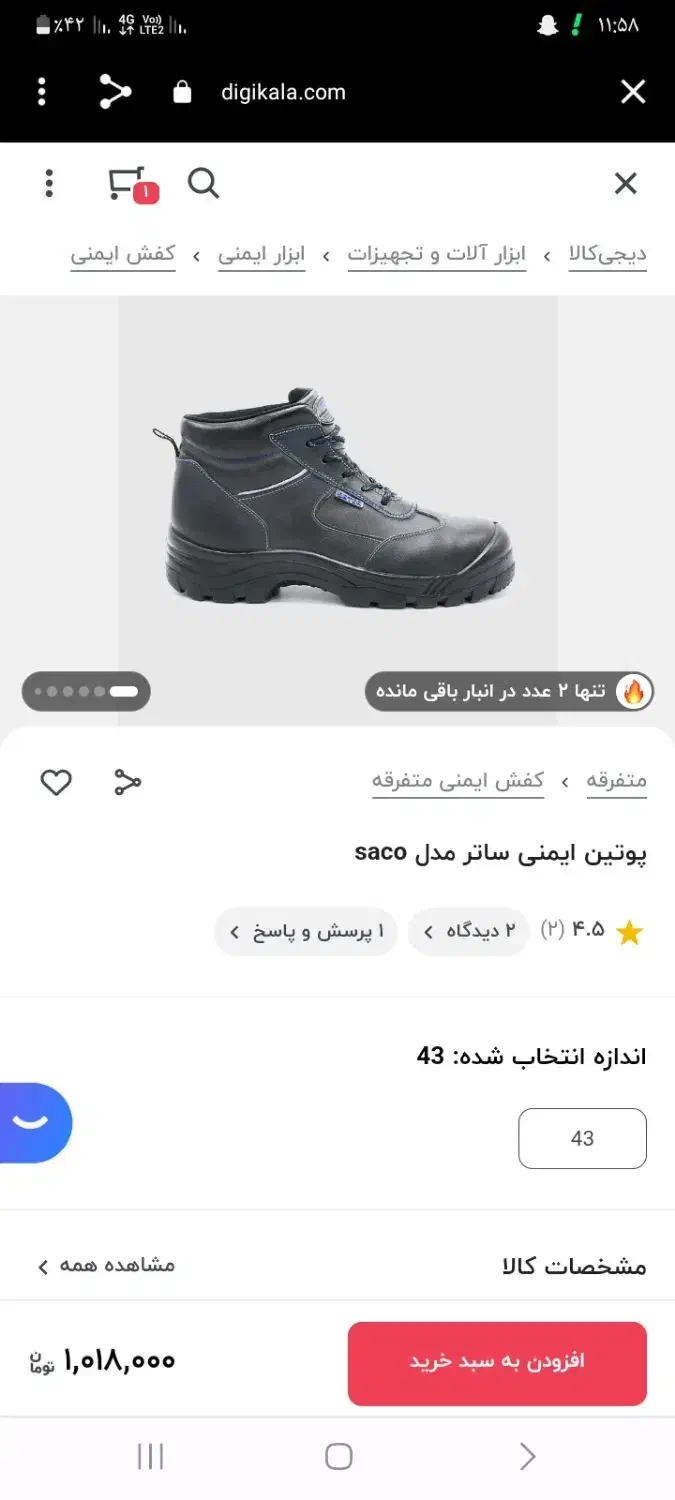Add the boot to favorites
The width and height of the screenshot is (675, 1500).
(x=56, y=782)
